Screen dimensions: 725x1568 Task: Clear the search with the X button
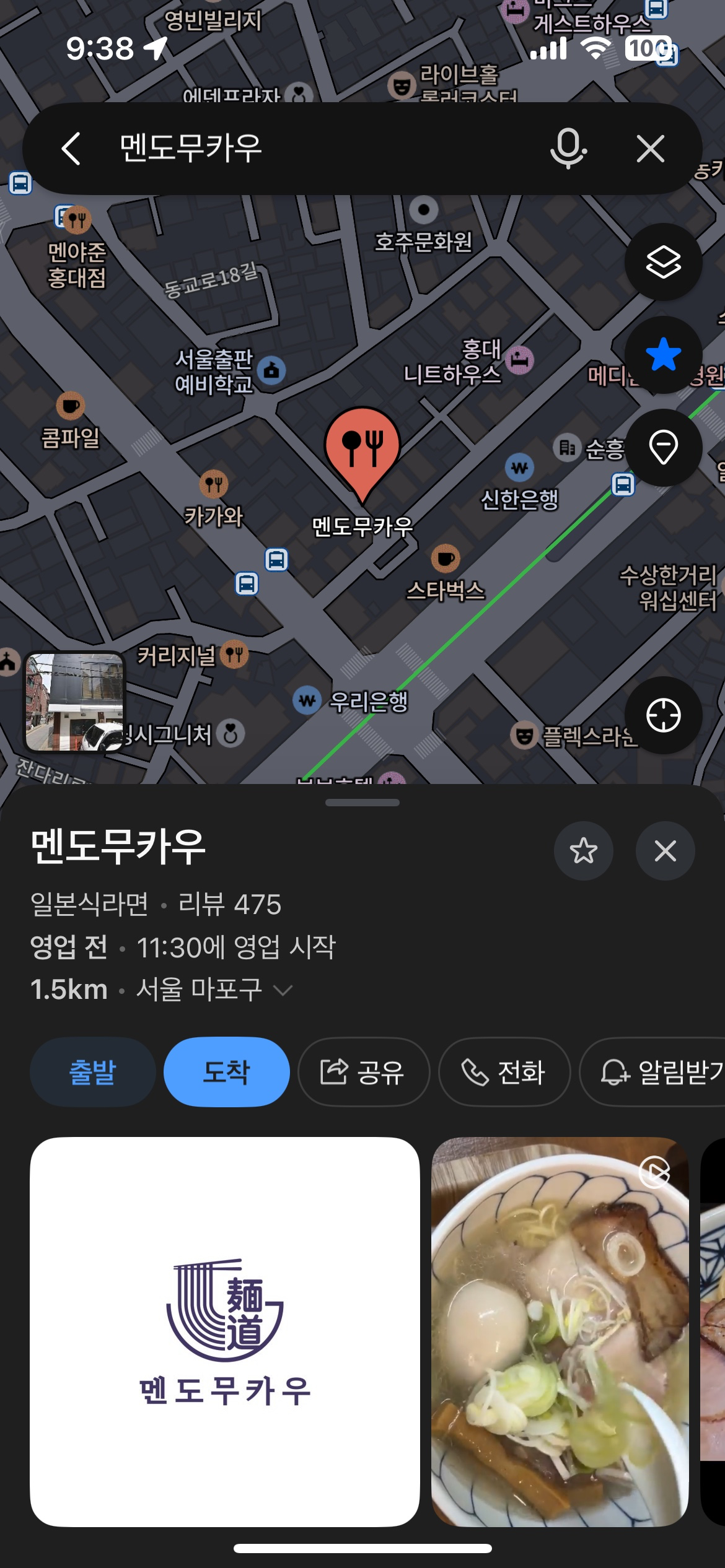point(651,147)
